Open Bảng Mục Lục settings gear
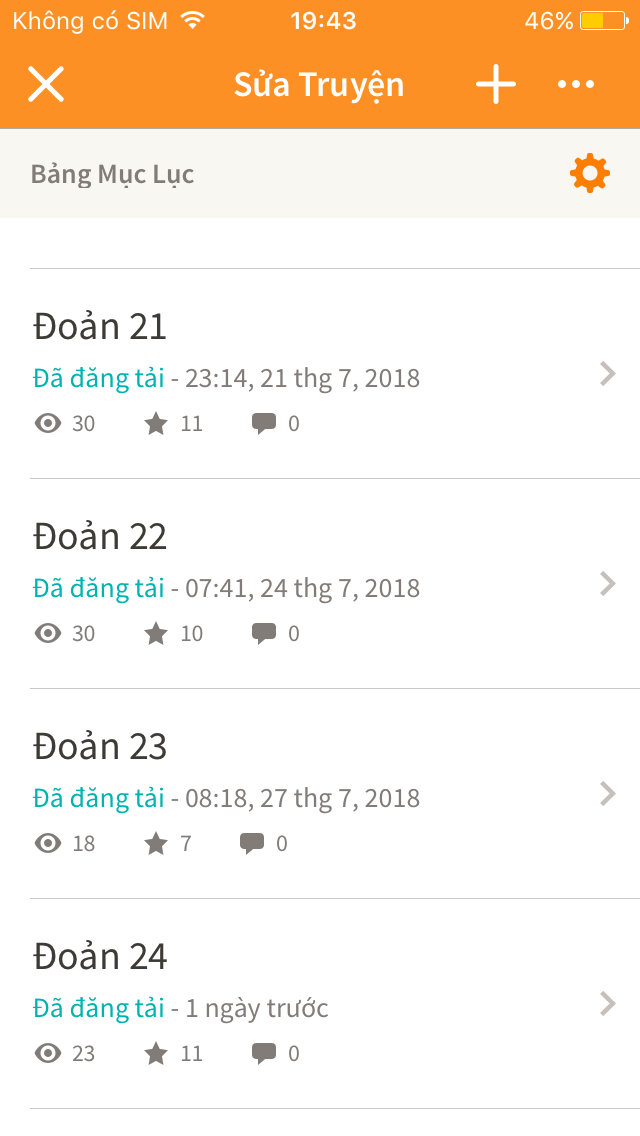Viewport: 640px width, 1136px height. 589,173
